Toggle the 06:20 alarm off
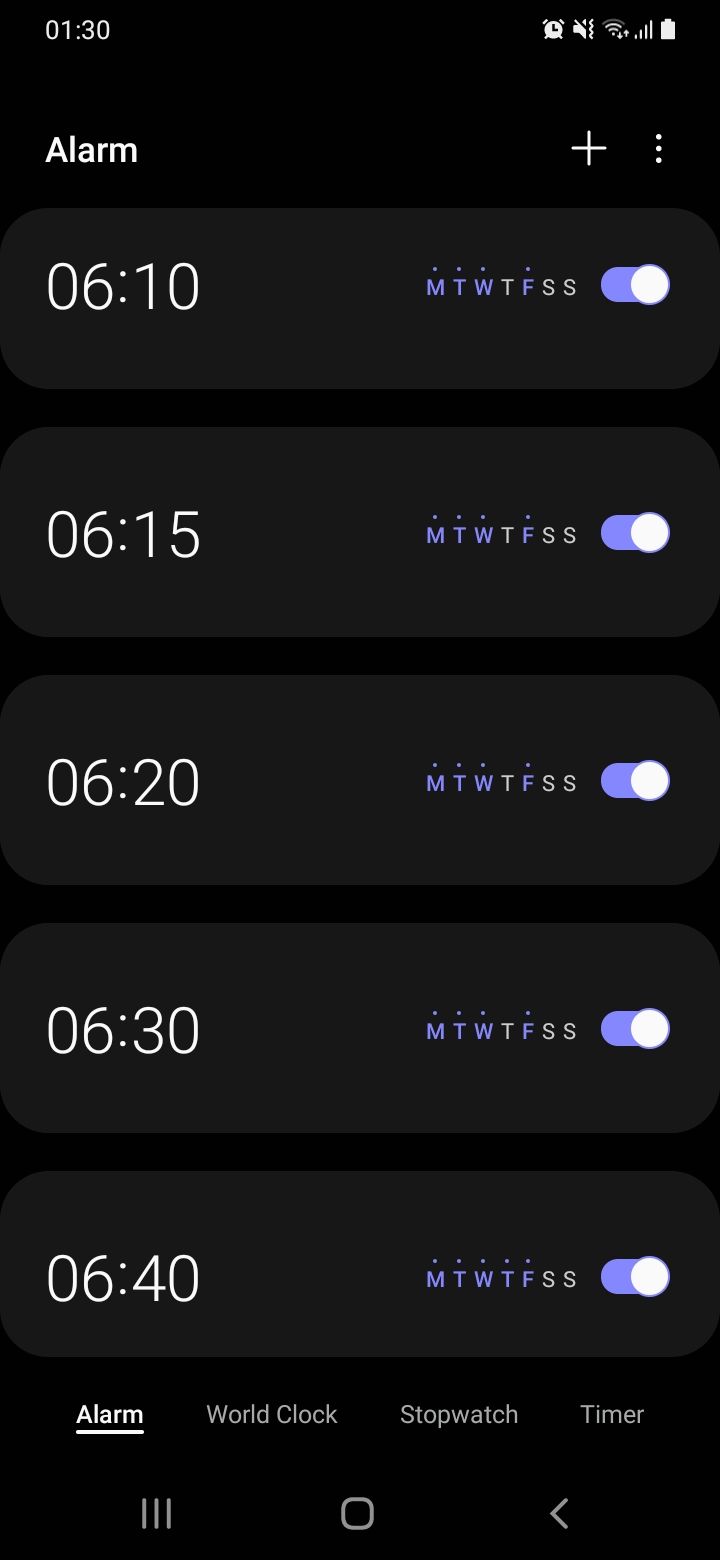Image resolution: width=720 pixels, height=1560 pixels. (635, 781)
